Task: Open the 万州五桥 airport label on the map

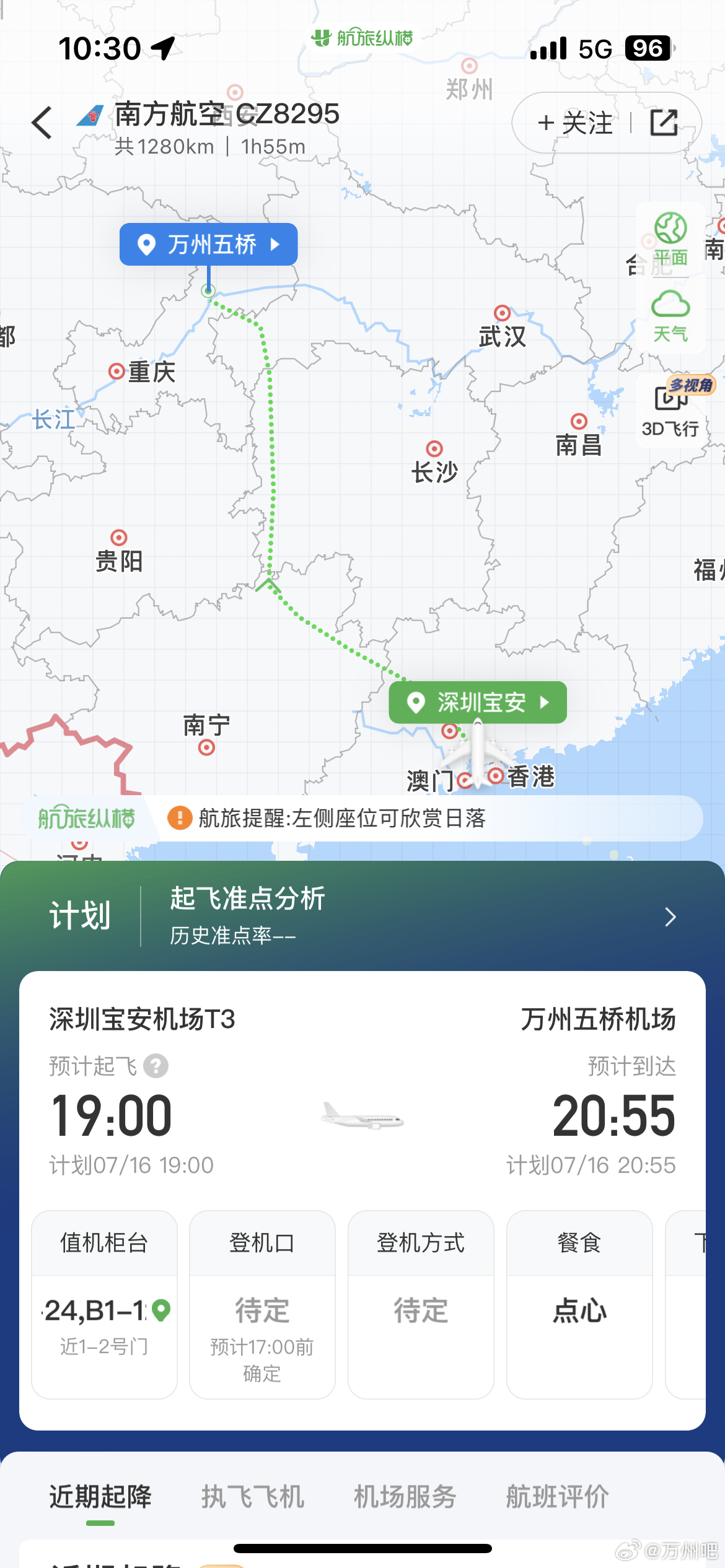Action: point(209,245)
